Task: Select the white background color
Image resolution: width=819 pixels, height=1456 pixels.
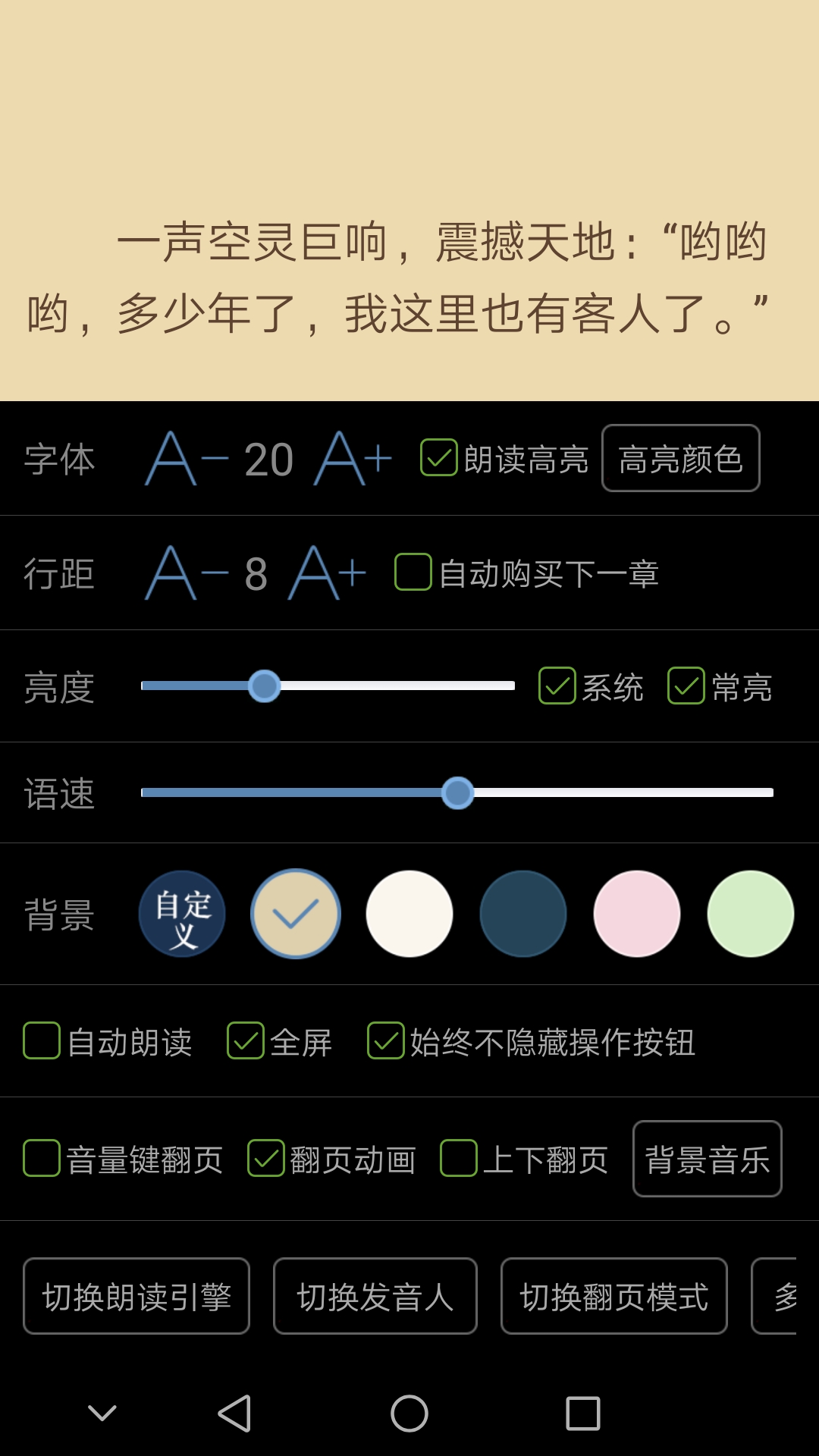Action: 409,914
